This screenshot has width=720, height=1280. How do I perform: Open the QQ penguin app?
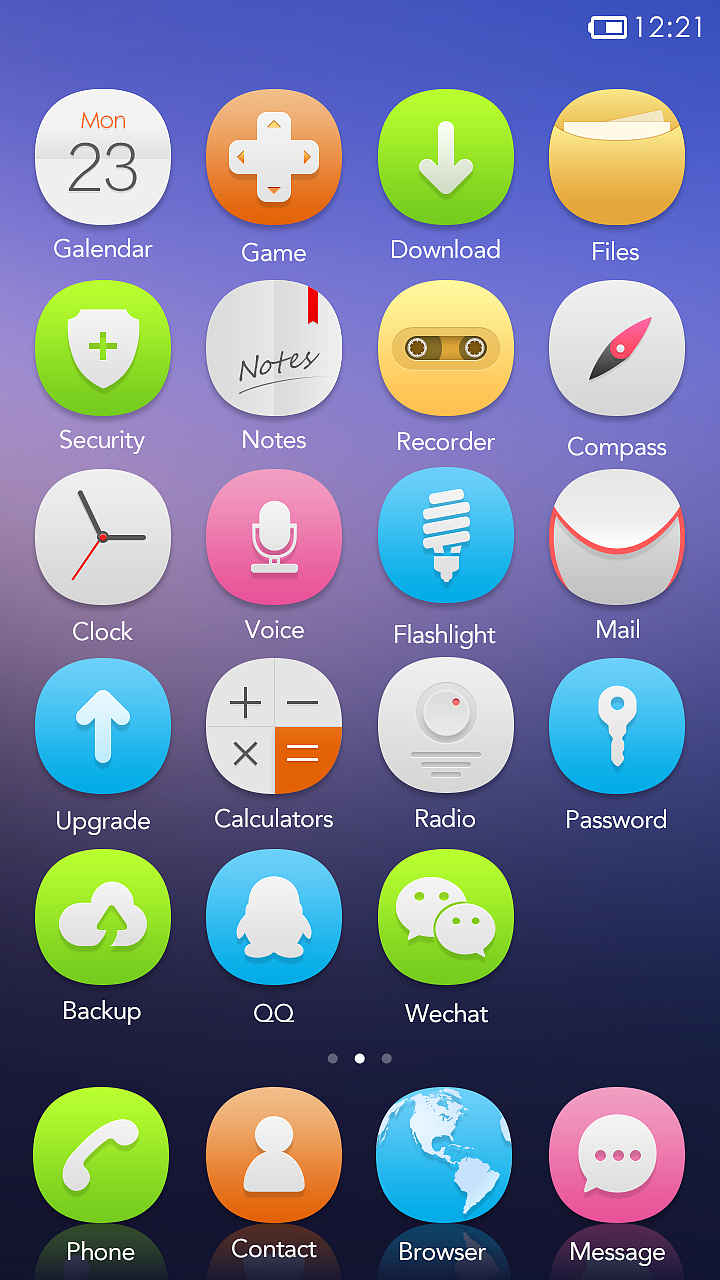click(x=274, y=917)
